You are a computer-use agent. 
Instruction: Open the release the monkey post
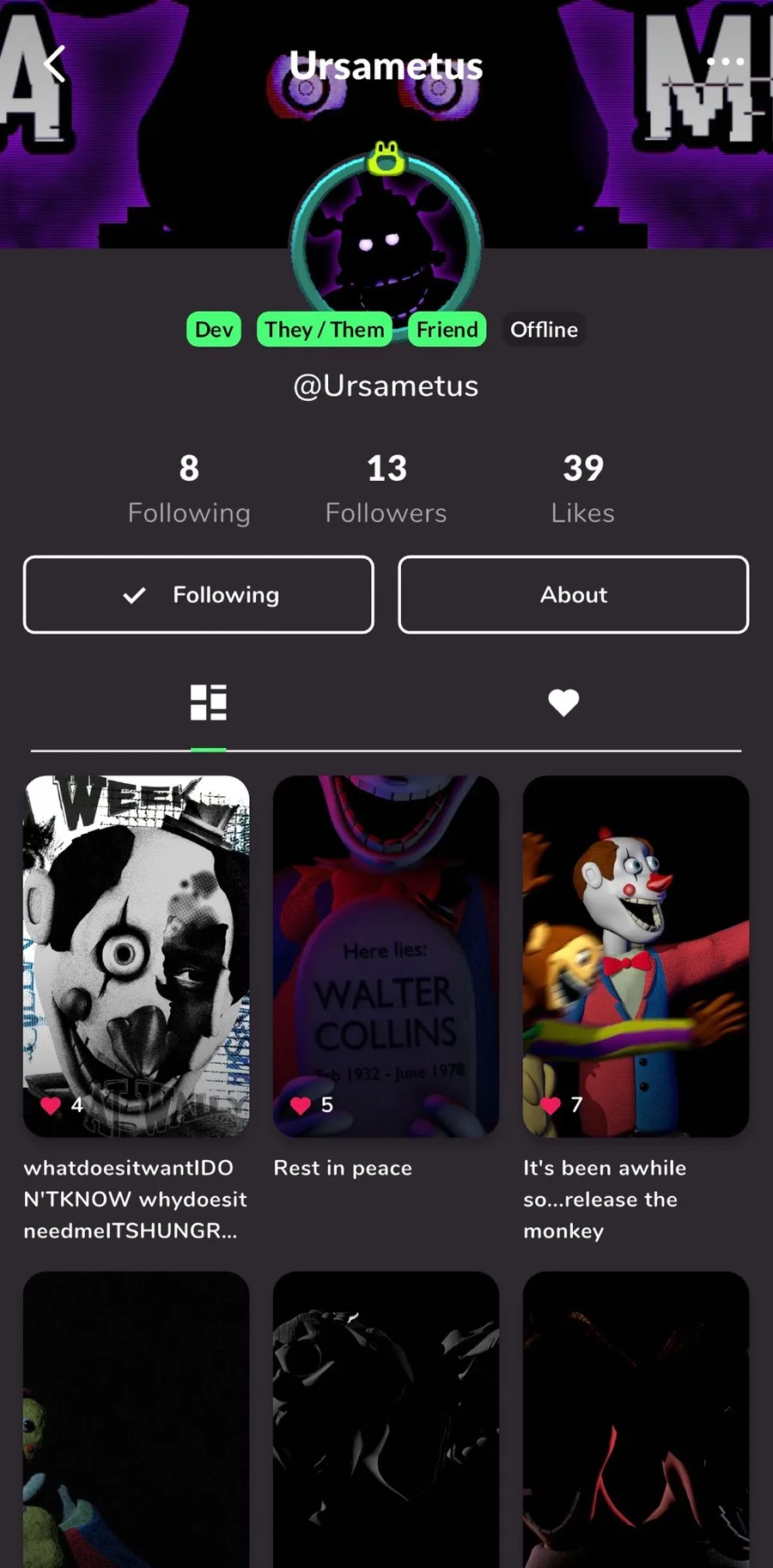coord(636,956)
